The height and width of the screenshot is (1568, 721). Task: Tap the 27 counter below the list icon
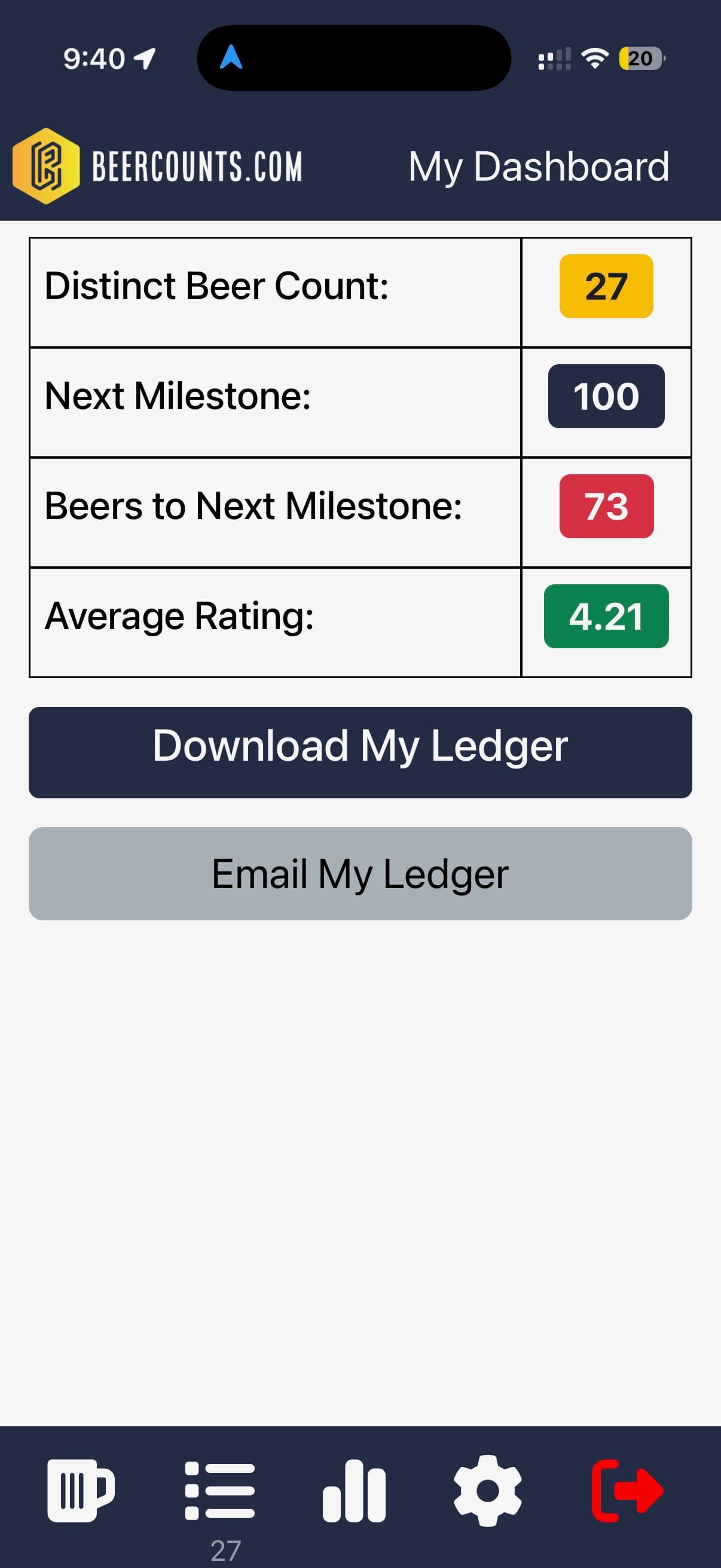click(227, 1549)
